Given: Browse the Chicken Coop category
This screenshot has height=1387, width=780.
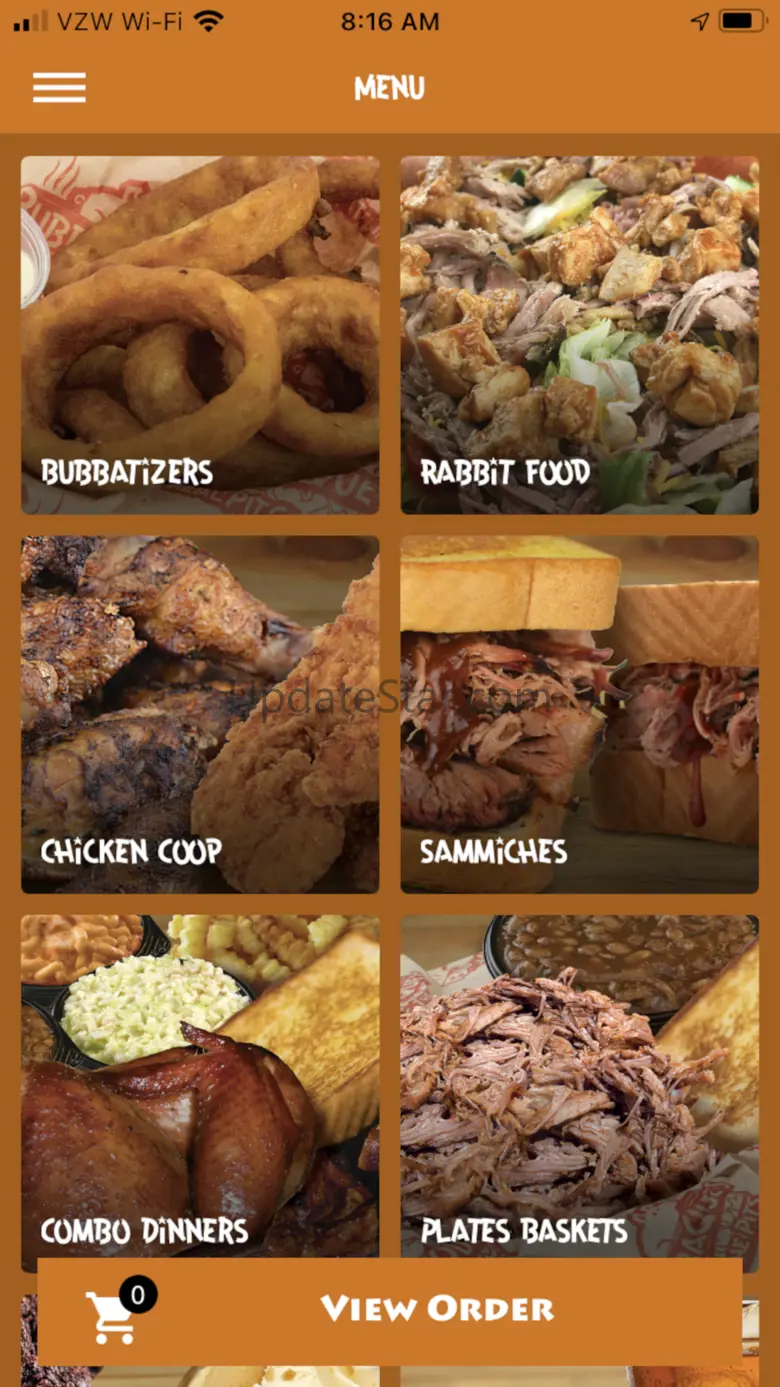Looking at the screenshot, I should 200,714.
